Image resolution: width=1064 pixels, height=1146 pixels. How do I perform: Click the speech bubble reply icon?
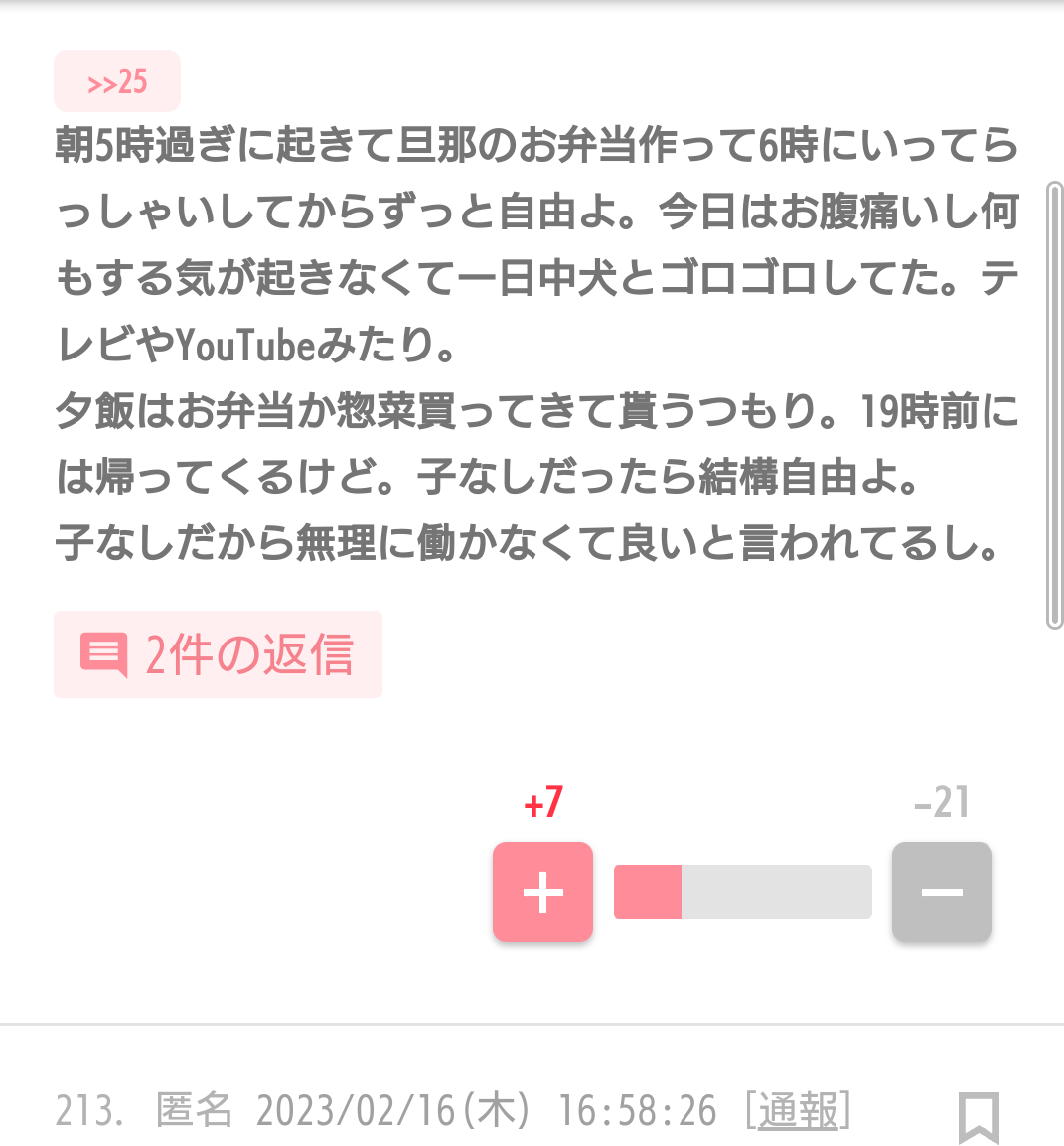pos(103,652)
